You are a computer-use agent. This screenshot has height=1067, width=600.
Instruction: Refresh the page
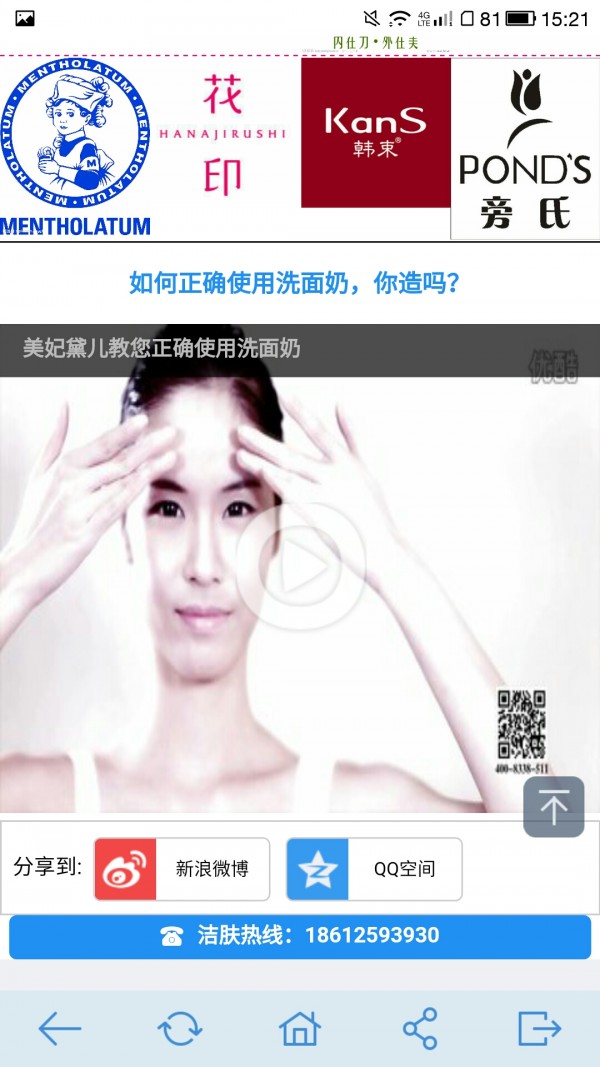pos(180,1028)
